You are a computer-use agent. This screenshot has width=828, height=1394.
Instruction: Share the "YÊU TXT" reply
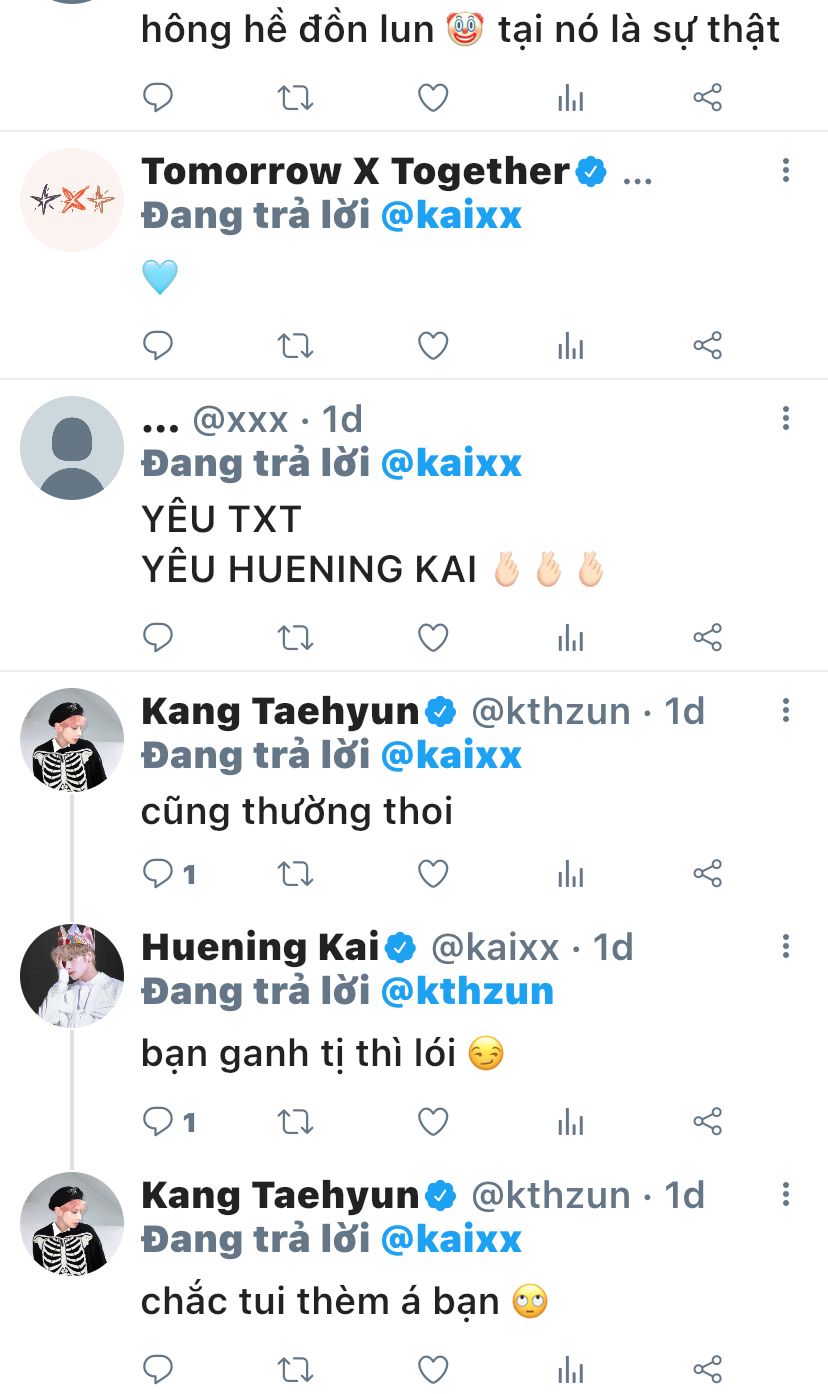coord(707,637)
